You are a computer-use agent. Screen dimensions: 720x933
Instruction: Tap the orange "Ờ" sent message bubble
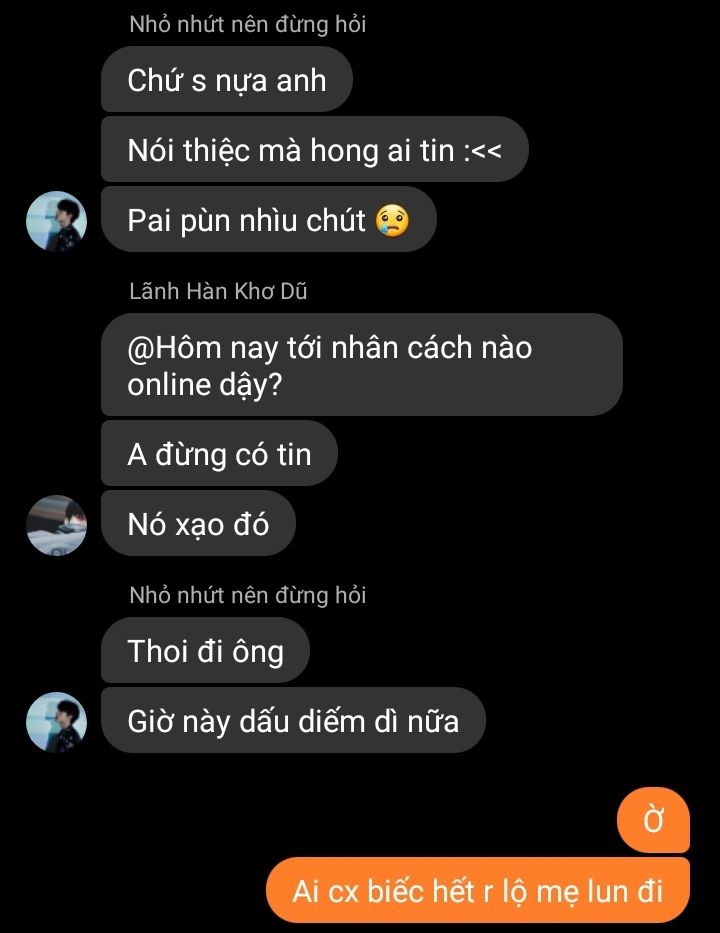(654, 820)
